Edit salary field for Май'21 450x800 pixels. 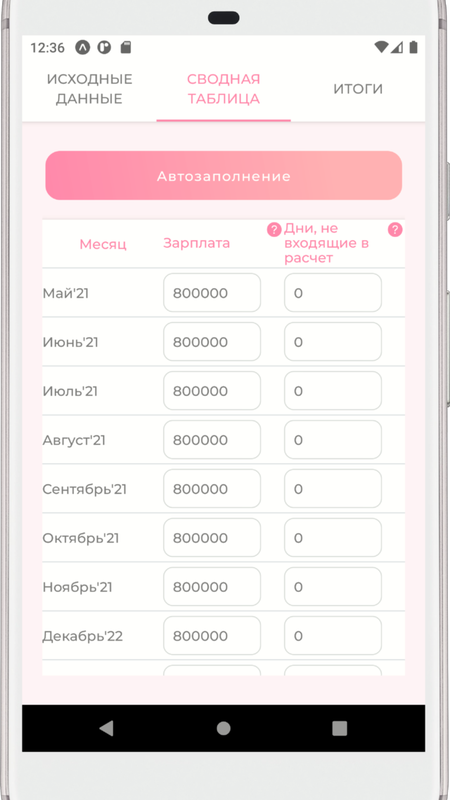coord(212,293)
